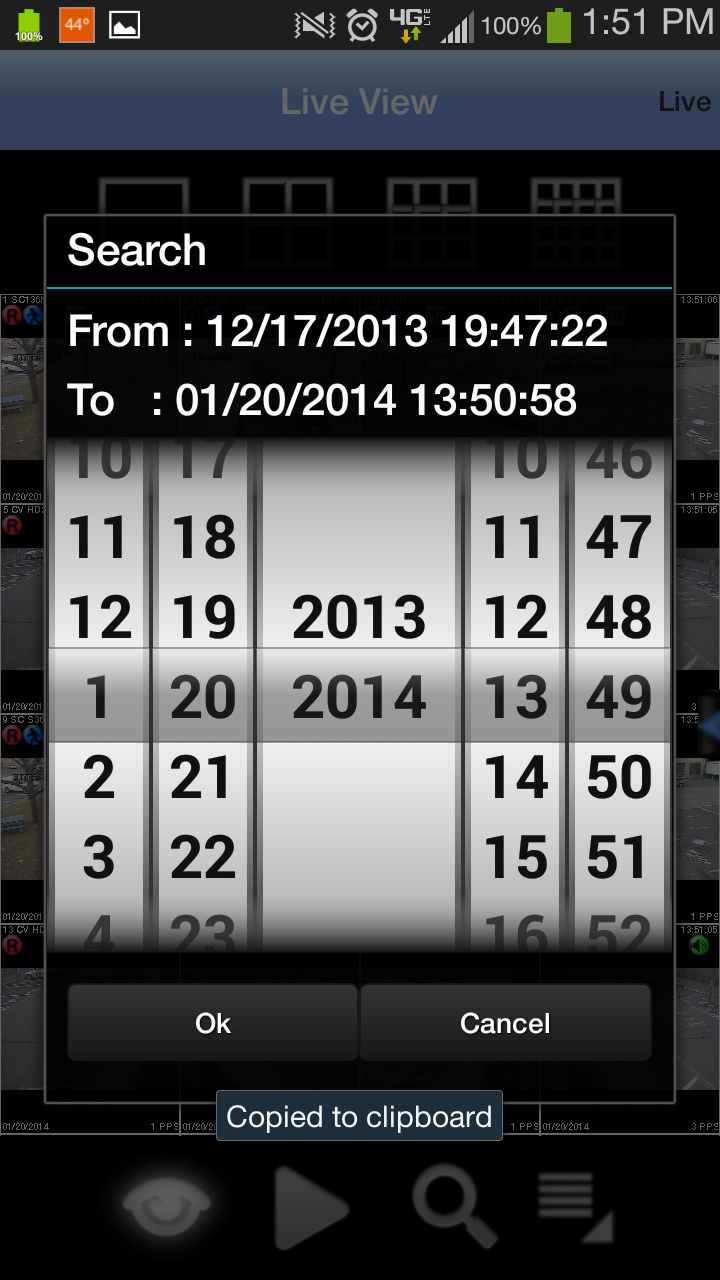The height and width of the screenshot is (1280, 720).
Task: Cancel the search dialog
Action: click(505, 1023)
